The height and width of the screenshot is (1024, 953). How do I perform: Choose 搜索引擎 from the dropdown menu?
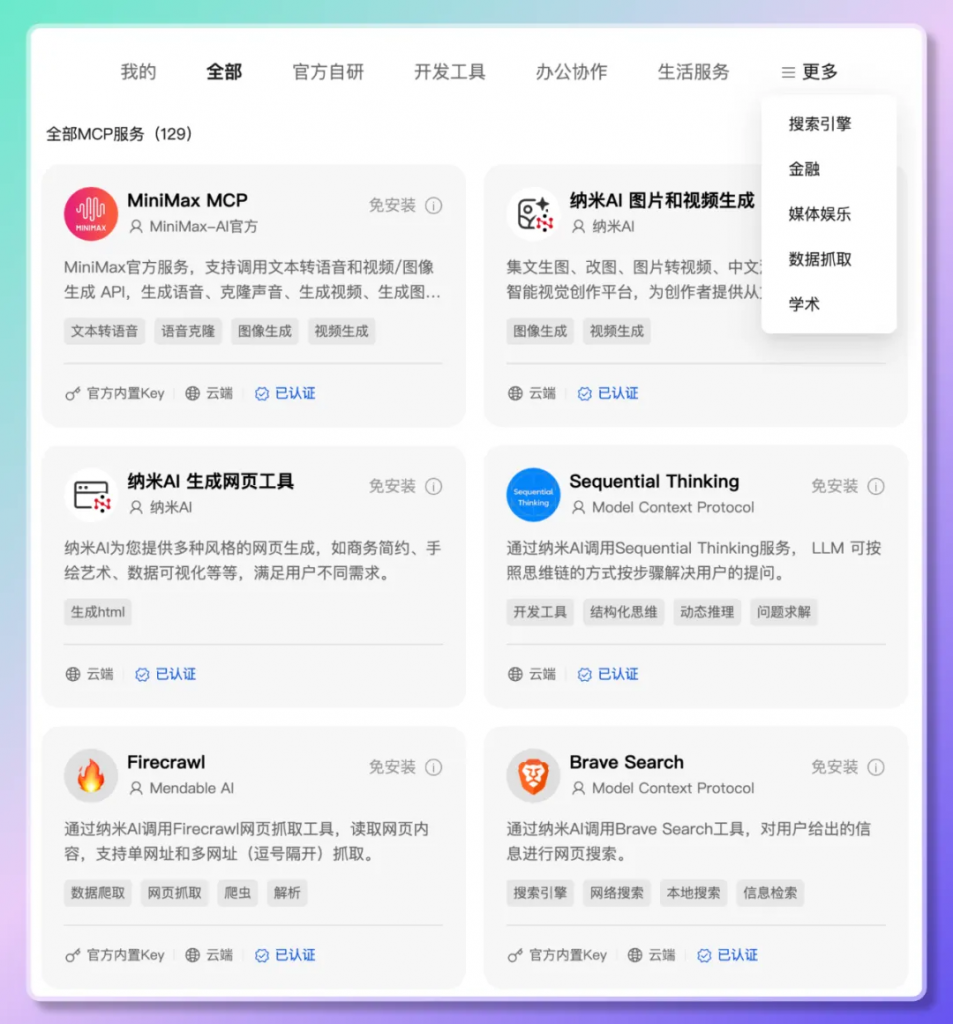(819, 124)
